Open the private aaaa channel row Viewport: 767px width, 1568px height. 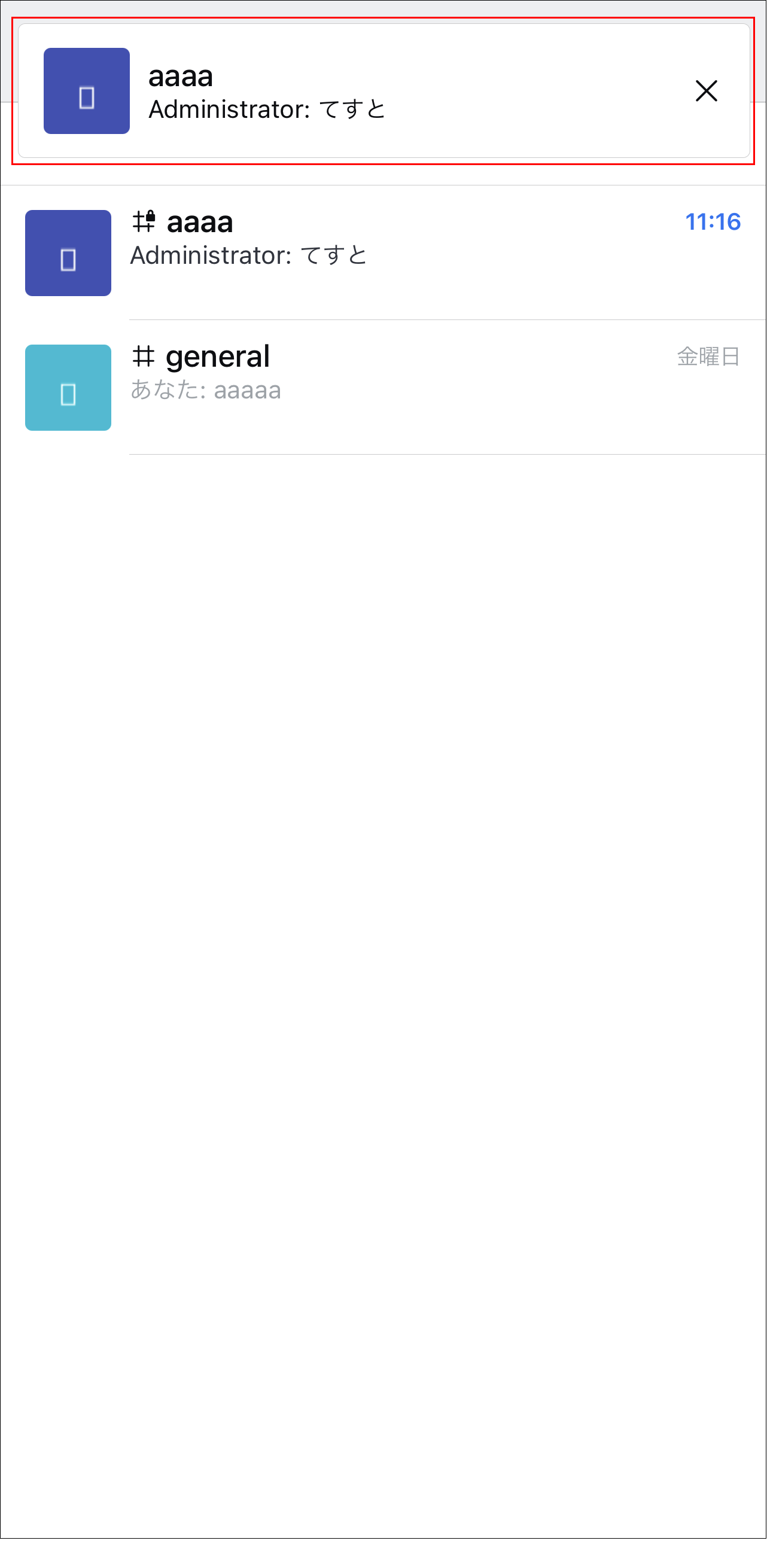coord(383,252)
